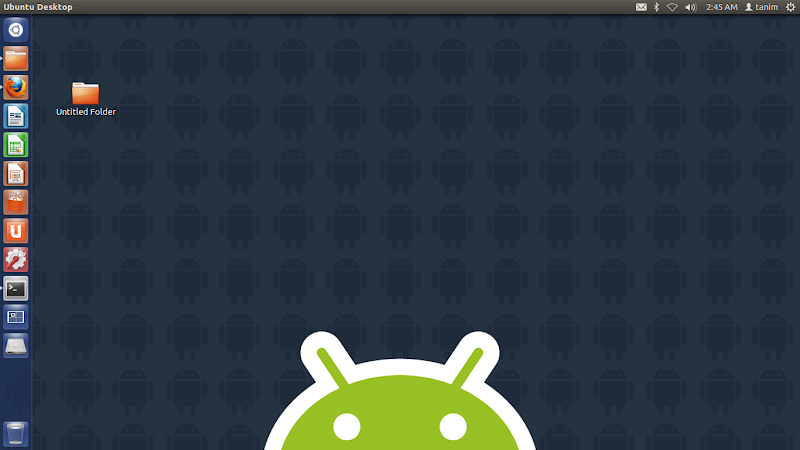
Task: Launch the Terminal
Action: click(x=16, y=288)
